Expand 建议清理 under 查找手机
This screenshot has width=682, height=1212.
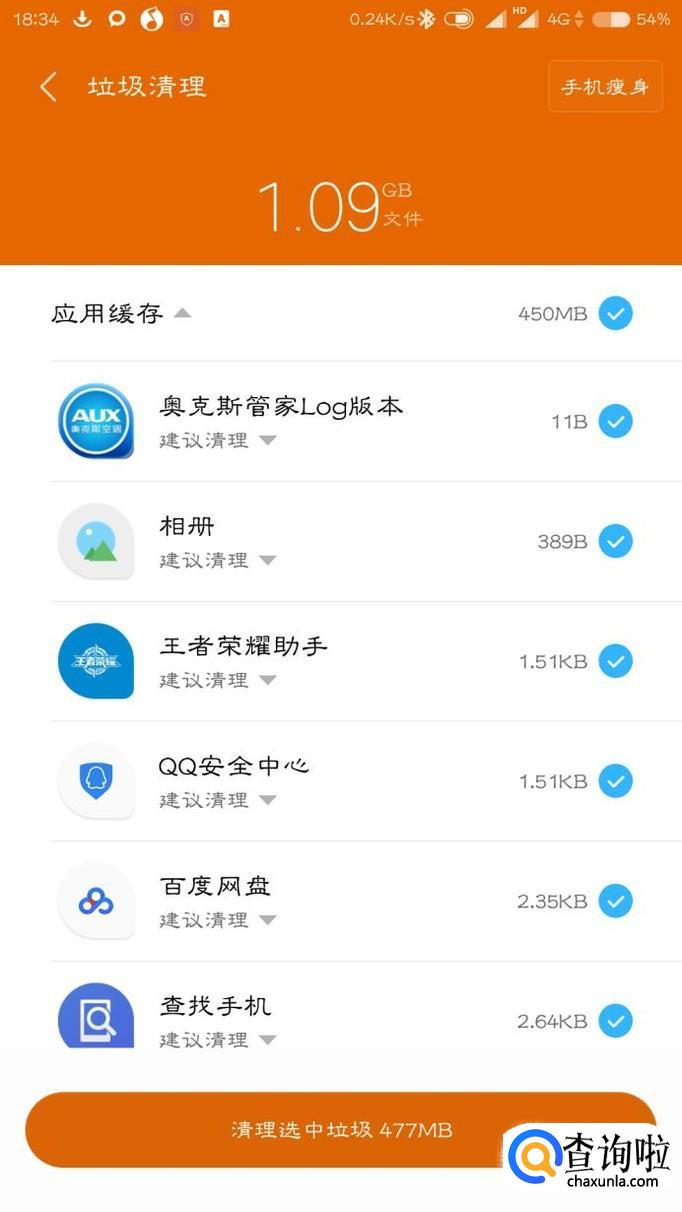[x=267, y=1040]
